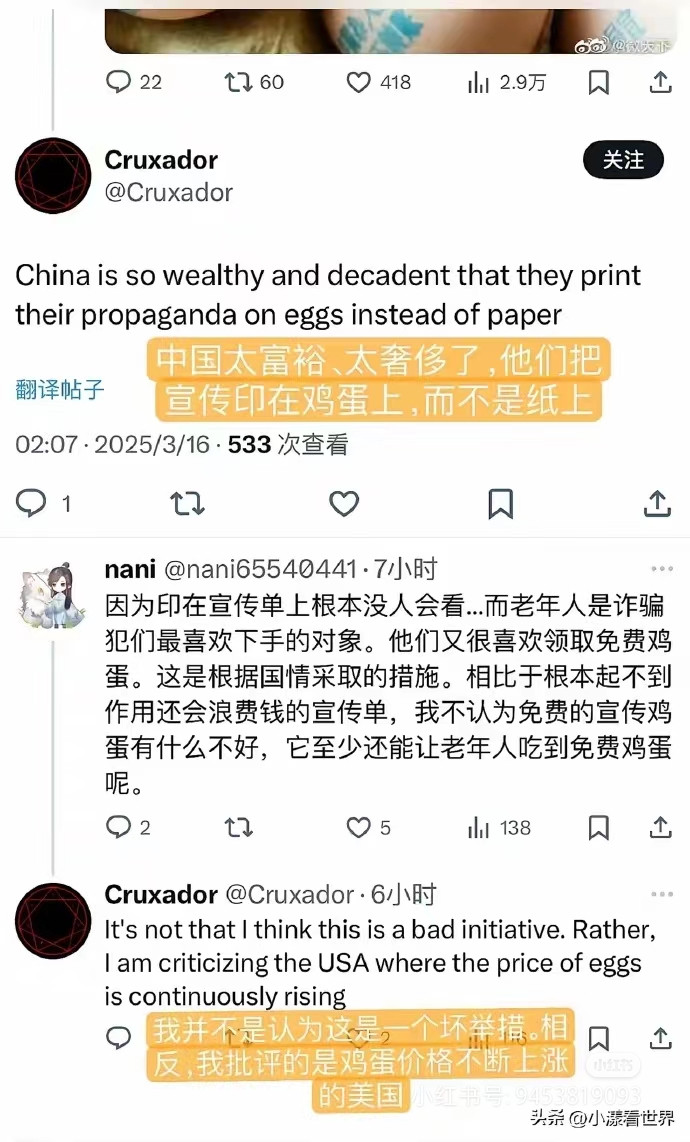Bookmark Cruxador's main post dated 2025/3/16

(500, 503)
